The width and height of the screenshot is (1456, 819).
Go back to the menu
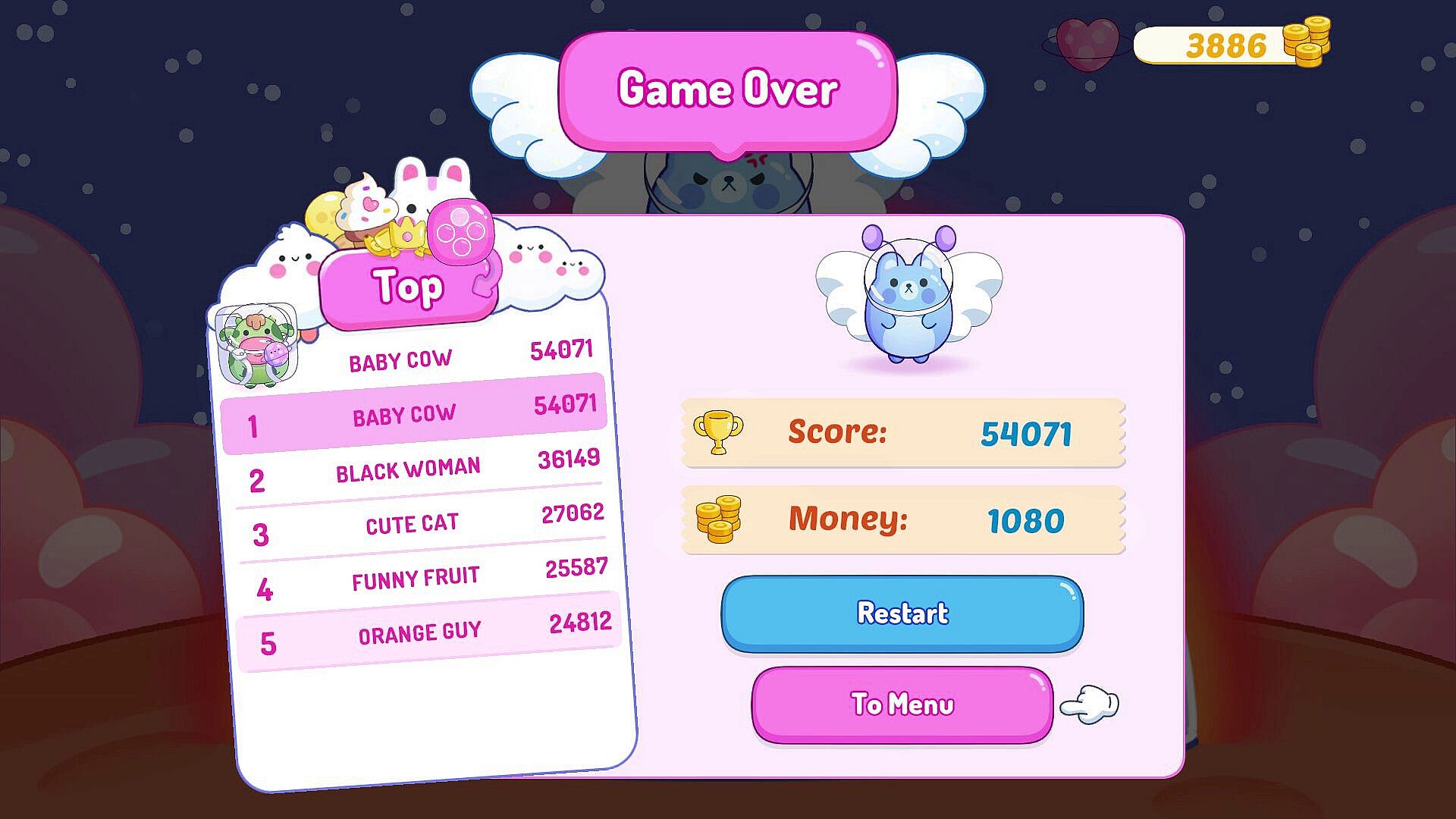click(902, 704)
